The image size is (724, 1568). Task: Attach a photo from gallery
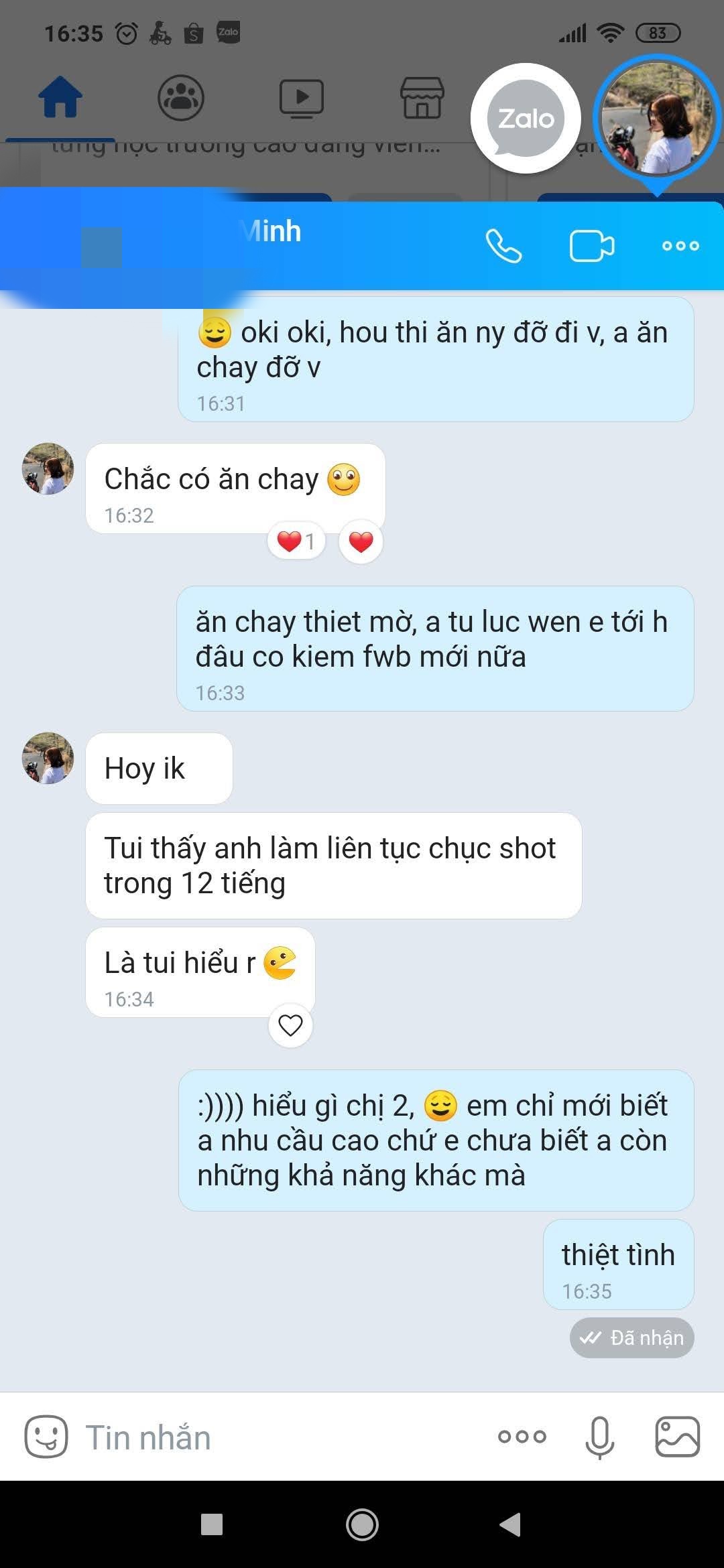pos(677,1437)
